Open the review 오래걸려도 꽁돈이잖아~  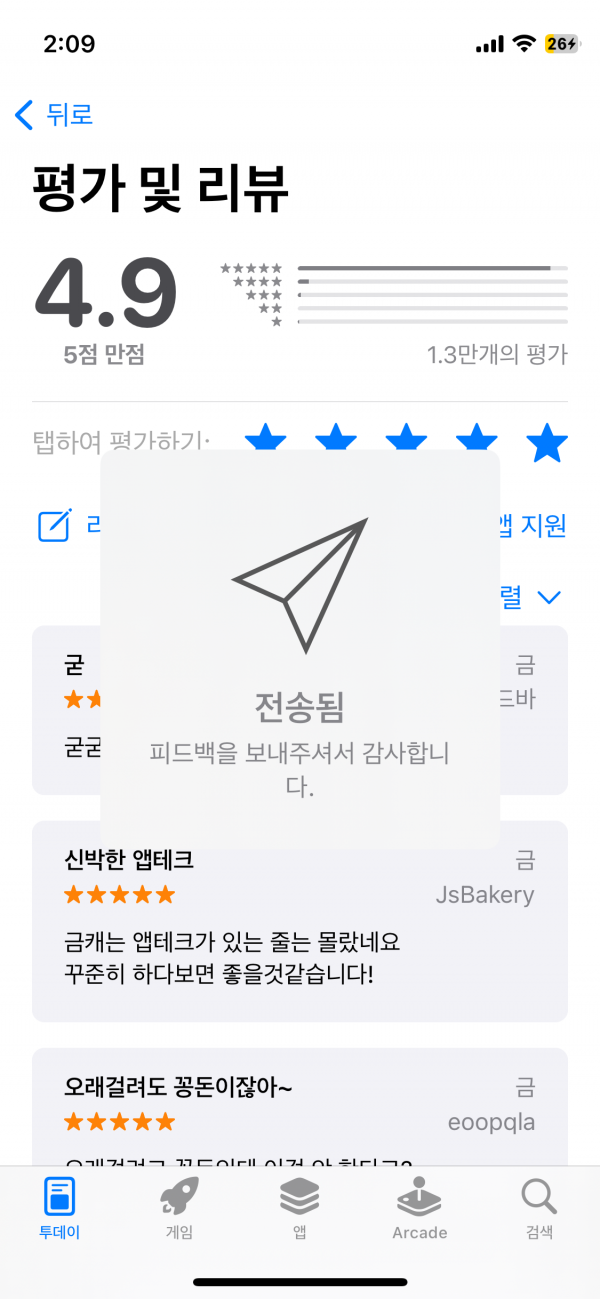(300, 1107)
